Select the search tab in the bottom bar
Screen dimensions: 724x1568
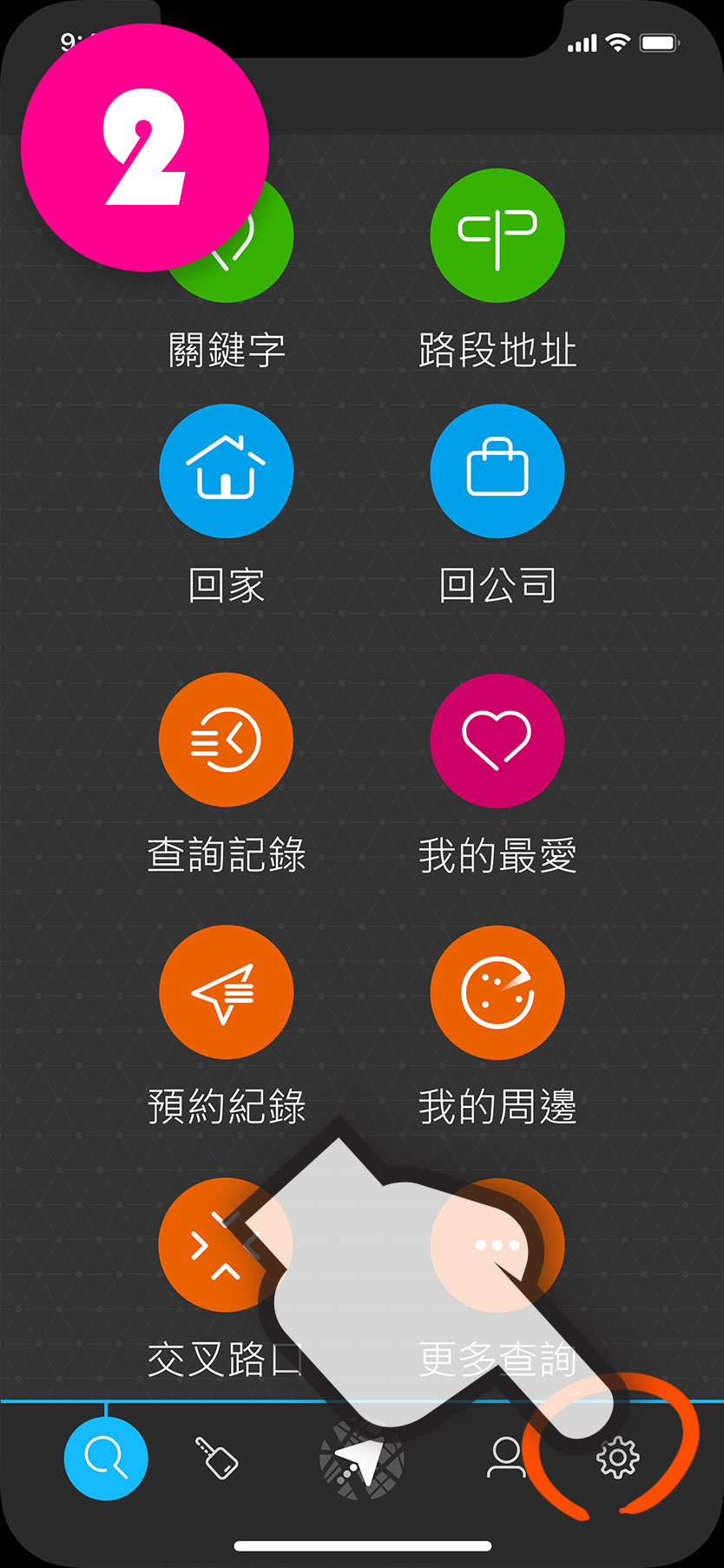click(x=106, y=1459)
